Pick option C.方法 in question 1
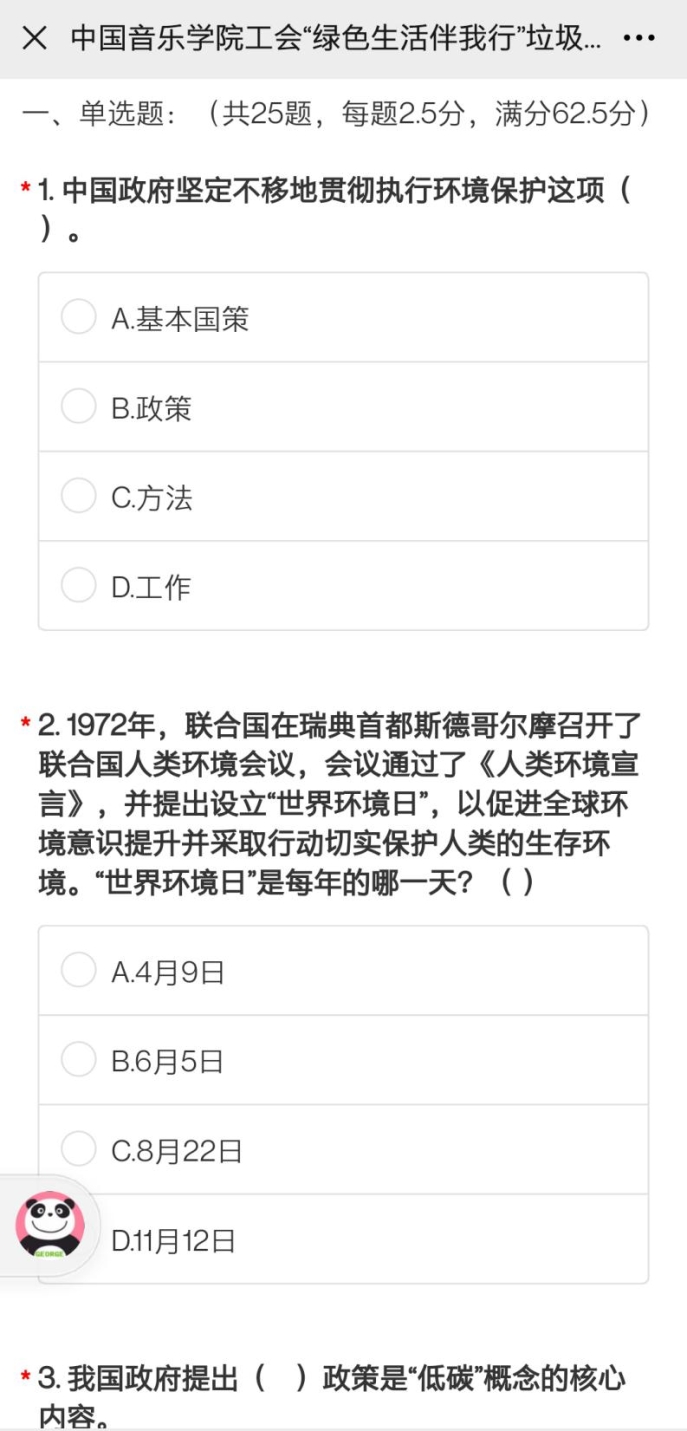687x1431 pixels. [x=343, y=497]
